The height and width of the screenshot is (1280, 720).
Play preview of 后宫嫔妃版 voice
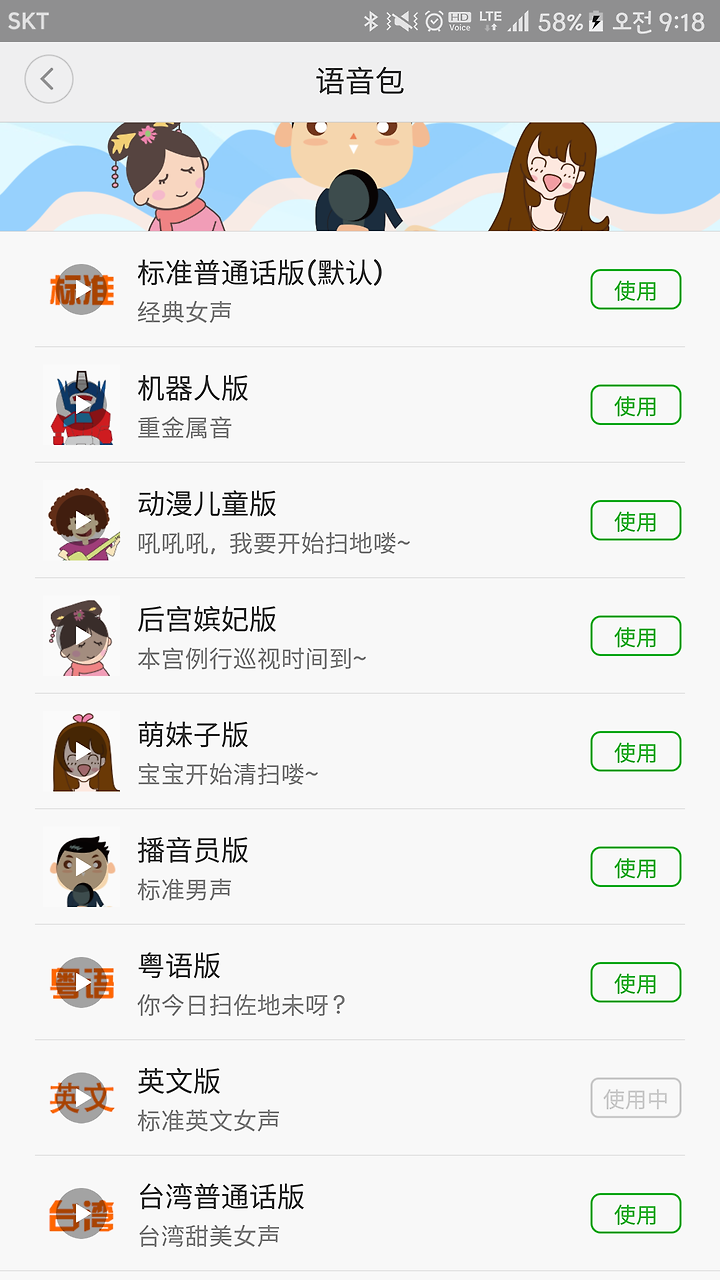(x=82, y=636)
